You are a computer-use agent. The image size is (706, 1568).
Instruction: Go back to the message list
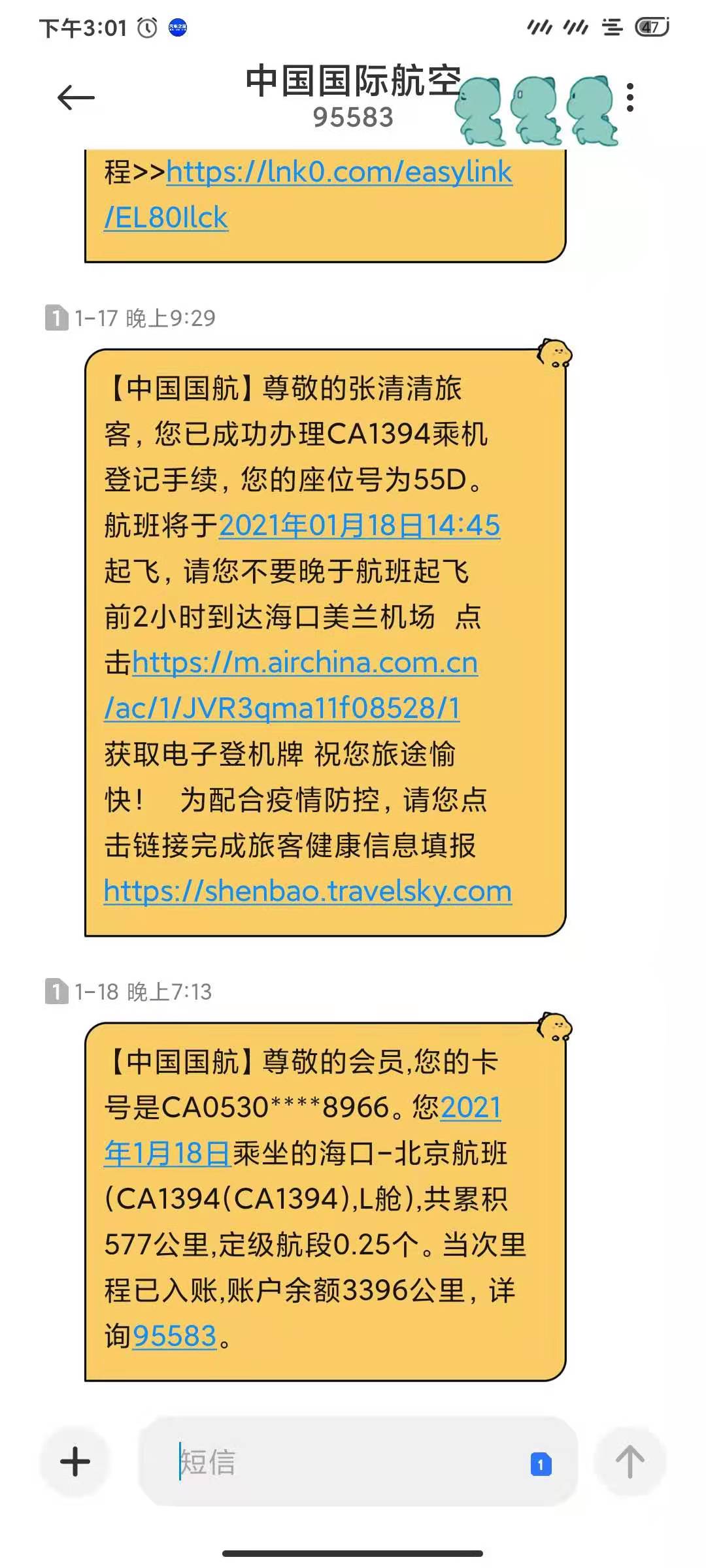click(76, 98)
